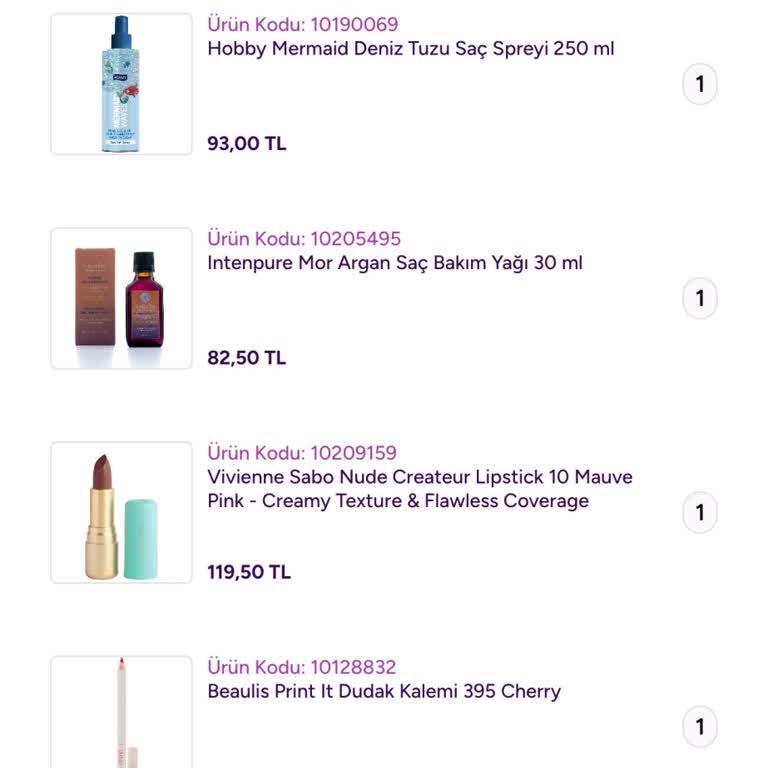768x768 pixels.
Task: View the Intenpure Mor Argan oil product image
Action: 121,298
